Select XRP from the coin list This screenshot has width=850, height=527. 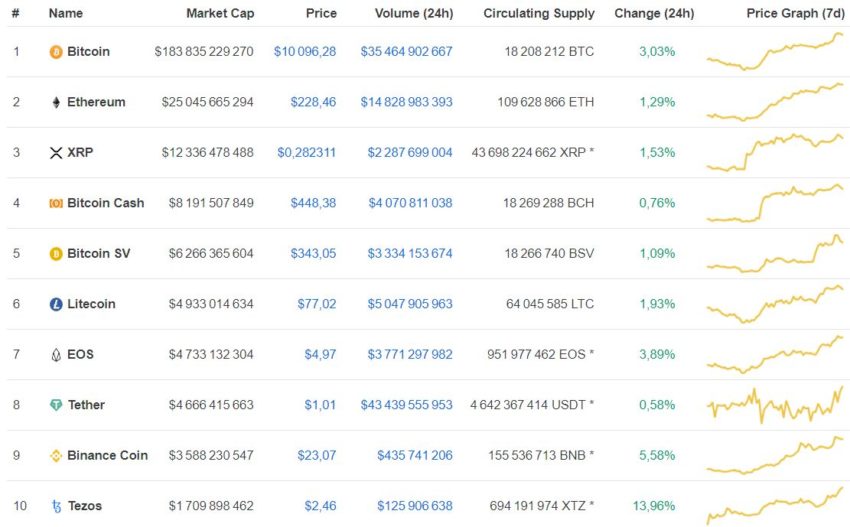tap(80, 153)
